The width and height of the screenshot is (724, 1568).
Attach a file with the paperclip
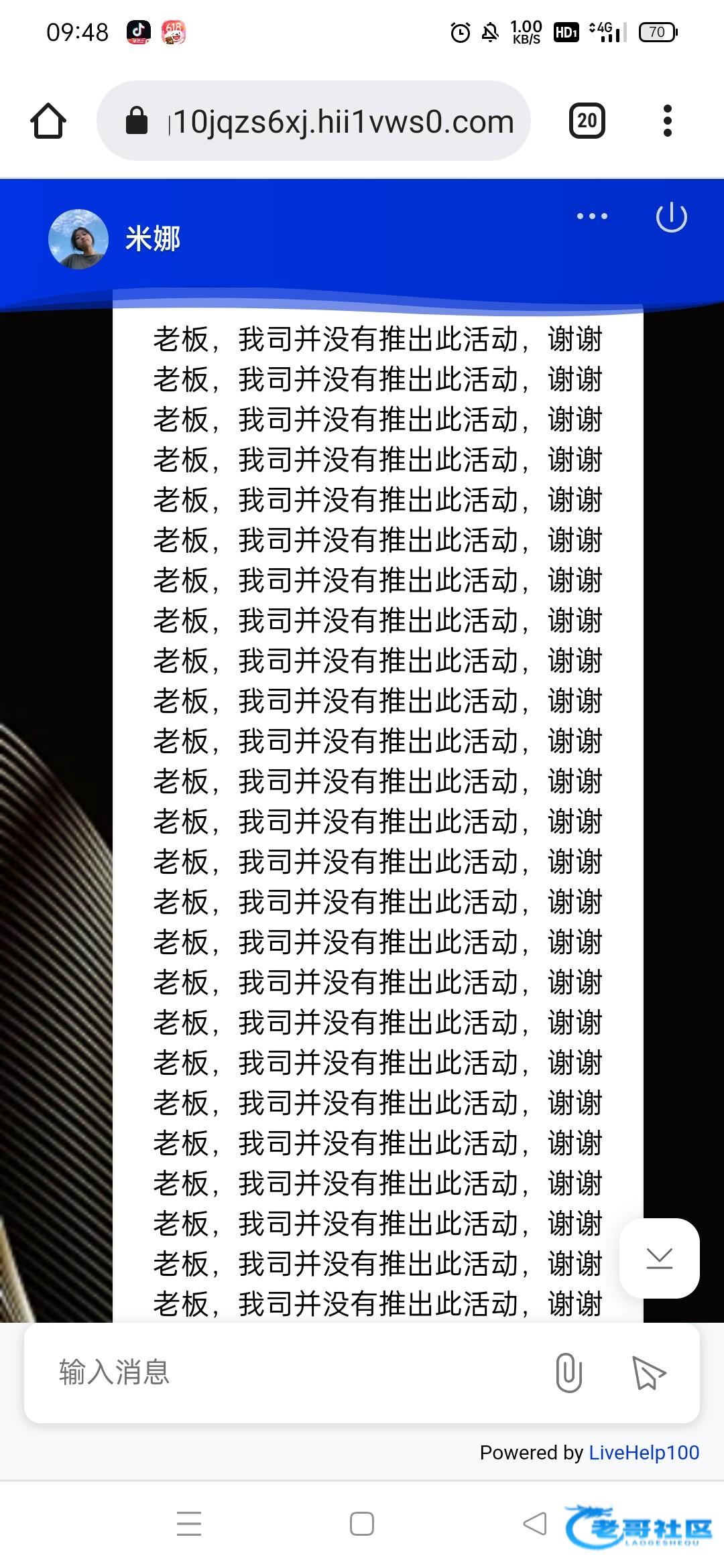568,1372
